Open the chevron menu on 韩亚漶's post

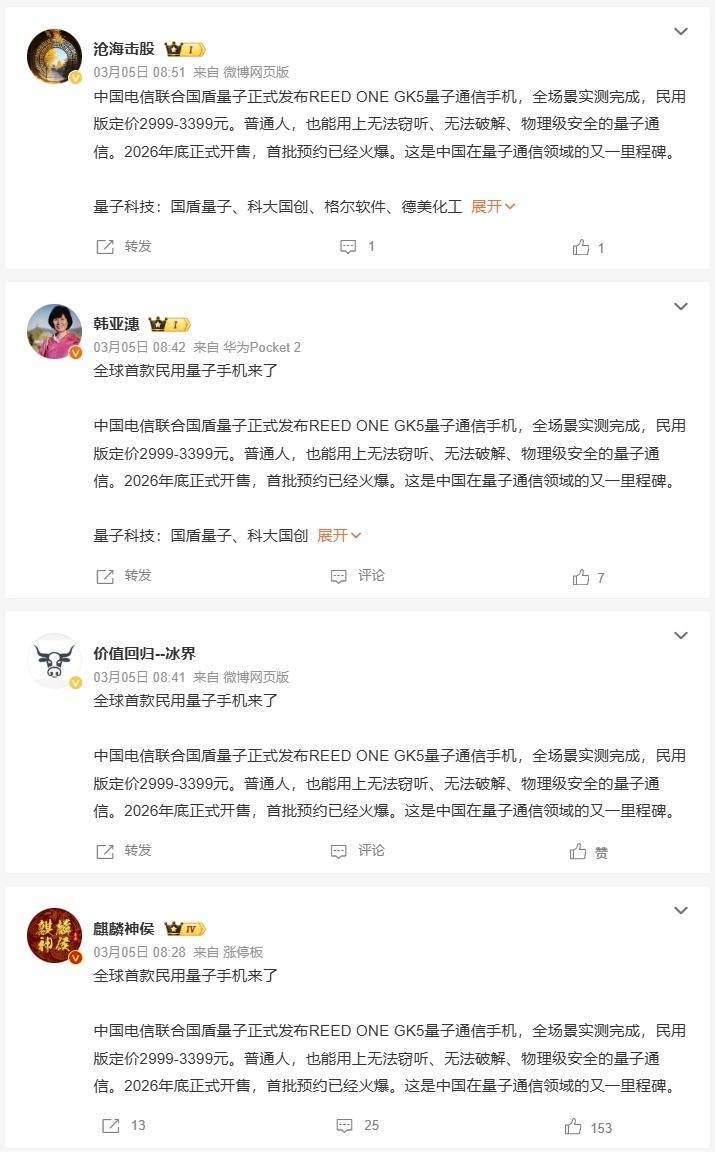(681, 306)
